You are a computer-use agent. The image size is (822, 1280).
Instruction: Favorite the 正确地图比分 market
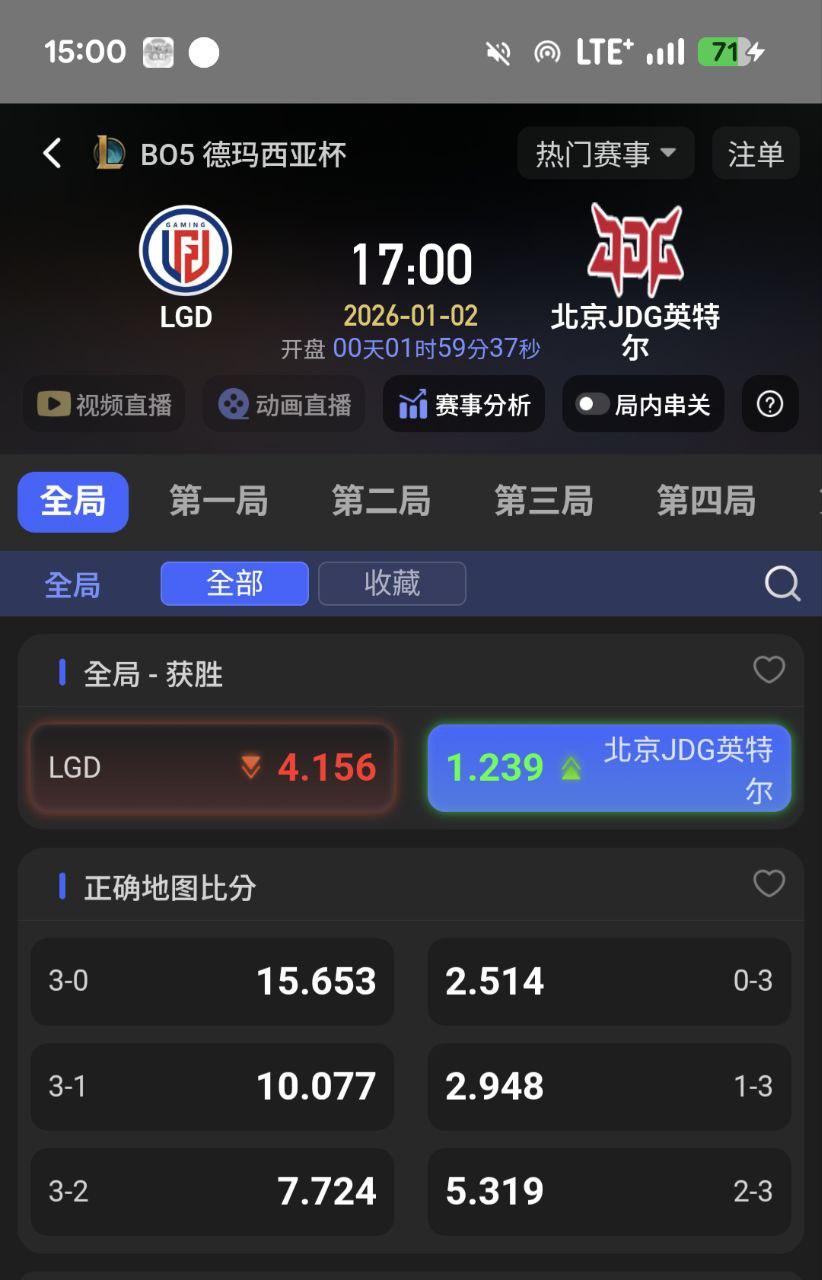tap(769, 883)
